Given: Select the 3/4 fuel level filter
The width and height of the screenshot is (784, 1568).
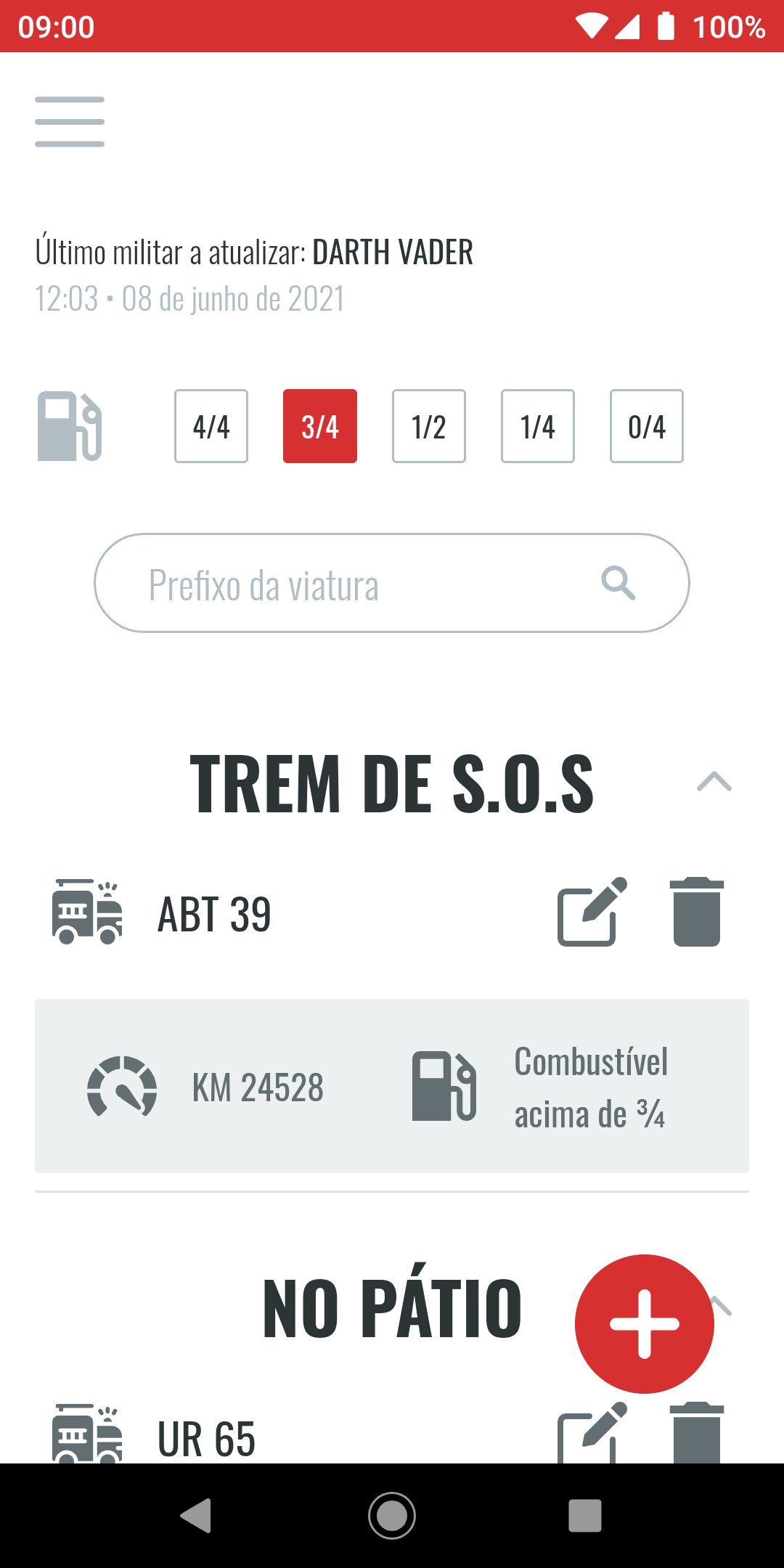Looking at the screenshot, I should tap(320, 426).
